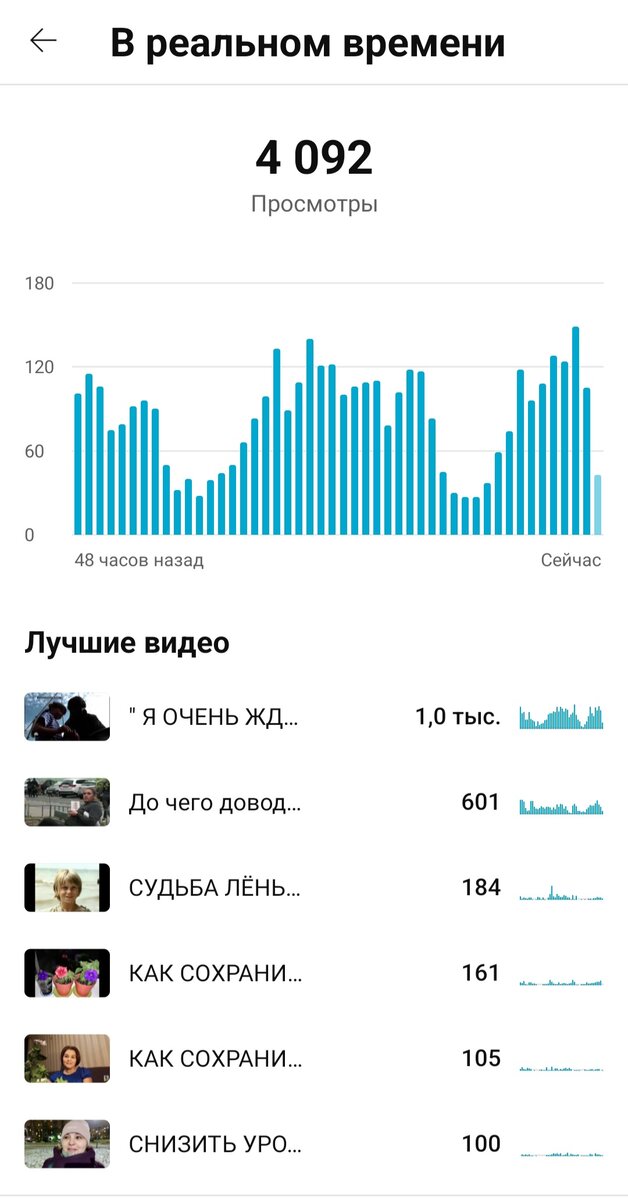View the "СНИЗИТЬ УРО…" video stats
Screen dimensions: 628x1200
click(214, 1144)
